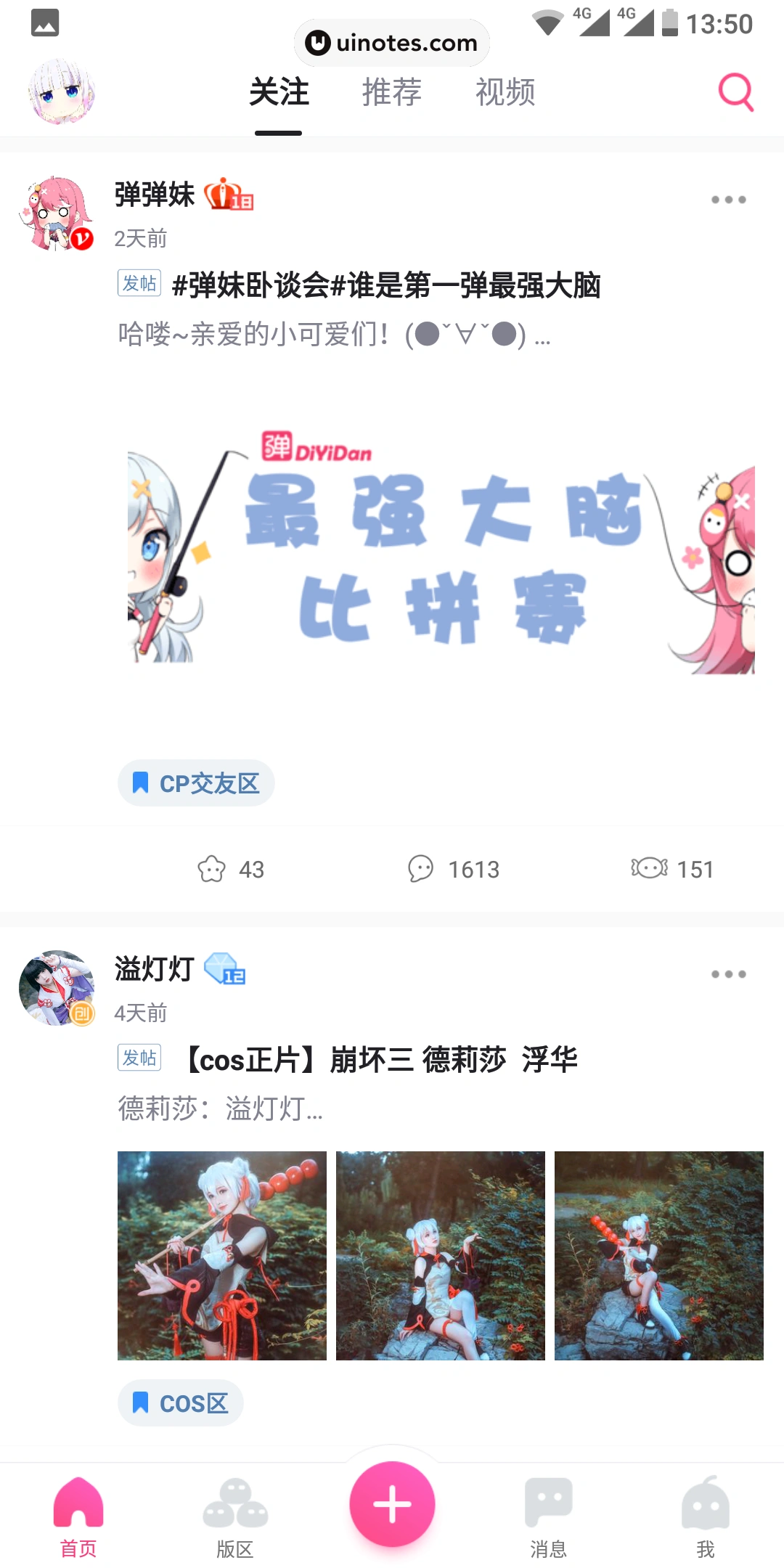Screen dimensions: 784x1568
Task: Open first cosplay photo in 溢灯灯's post
Action: 222,1255
